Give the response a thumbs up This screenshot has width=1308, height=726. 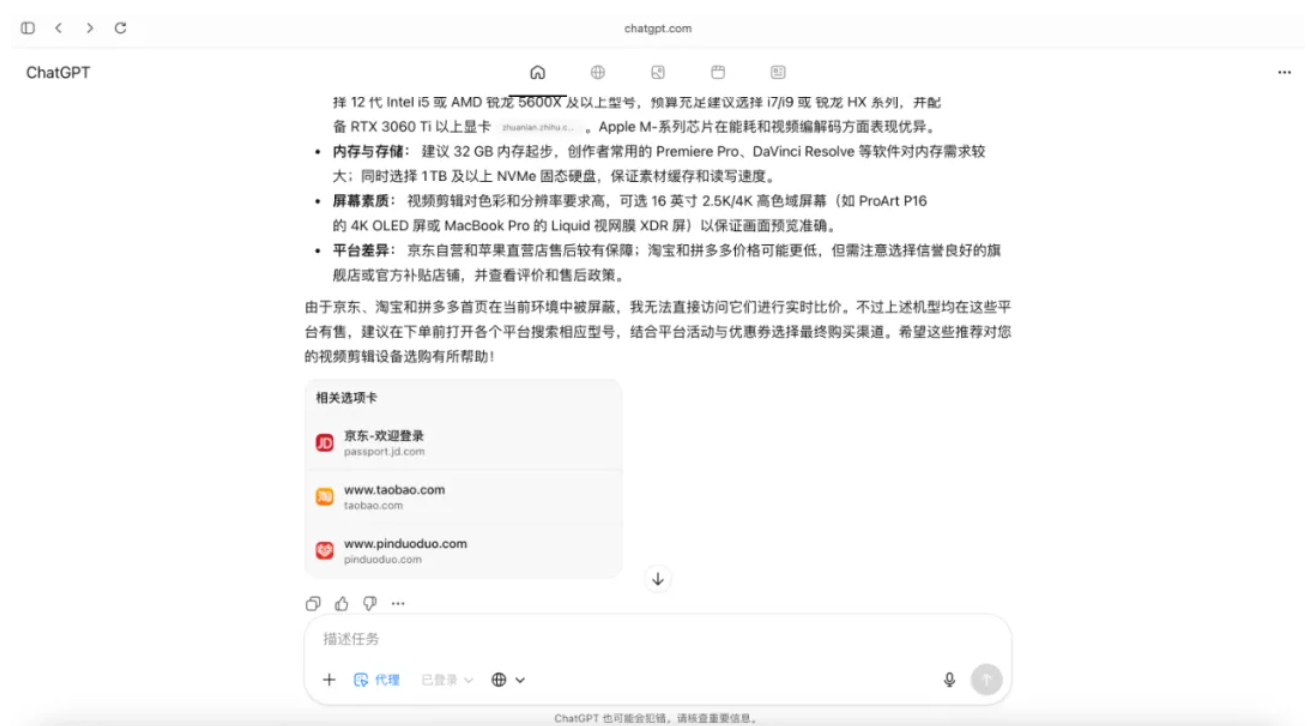coord(342,603)
